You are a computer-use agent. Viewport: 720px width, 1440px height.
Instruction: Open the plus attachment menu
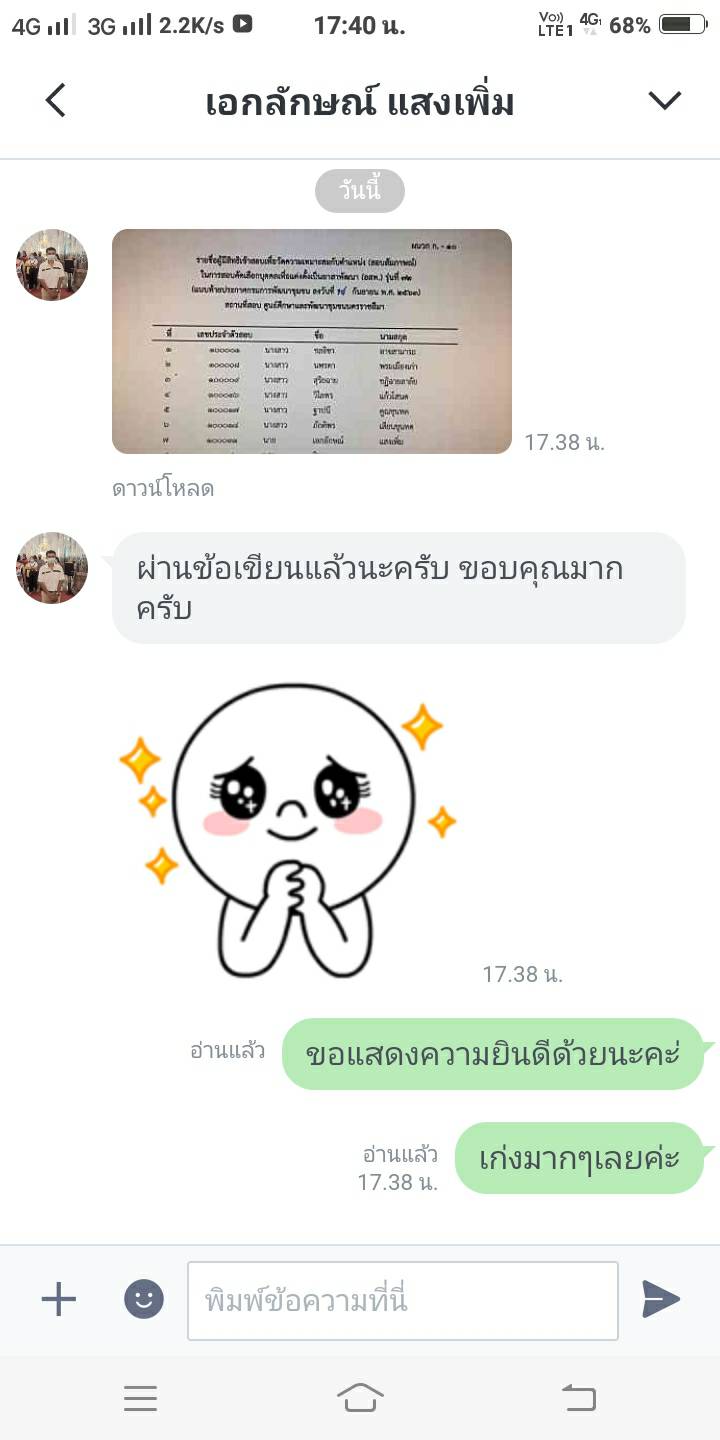click(x=58, y=1299)
